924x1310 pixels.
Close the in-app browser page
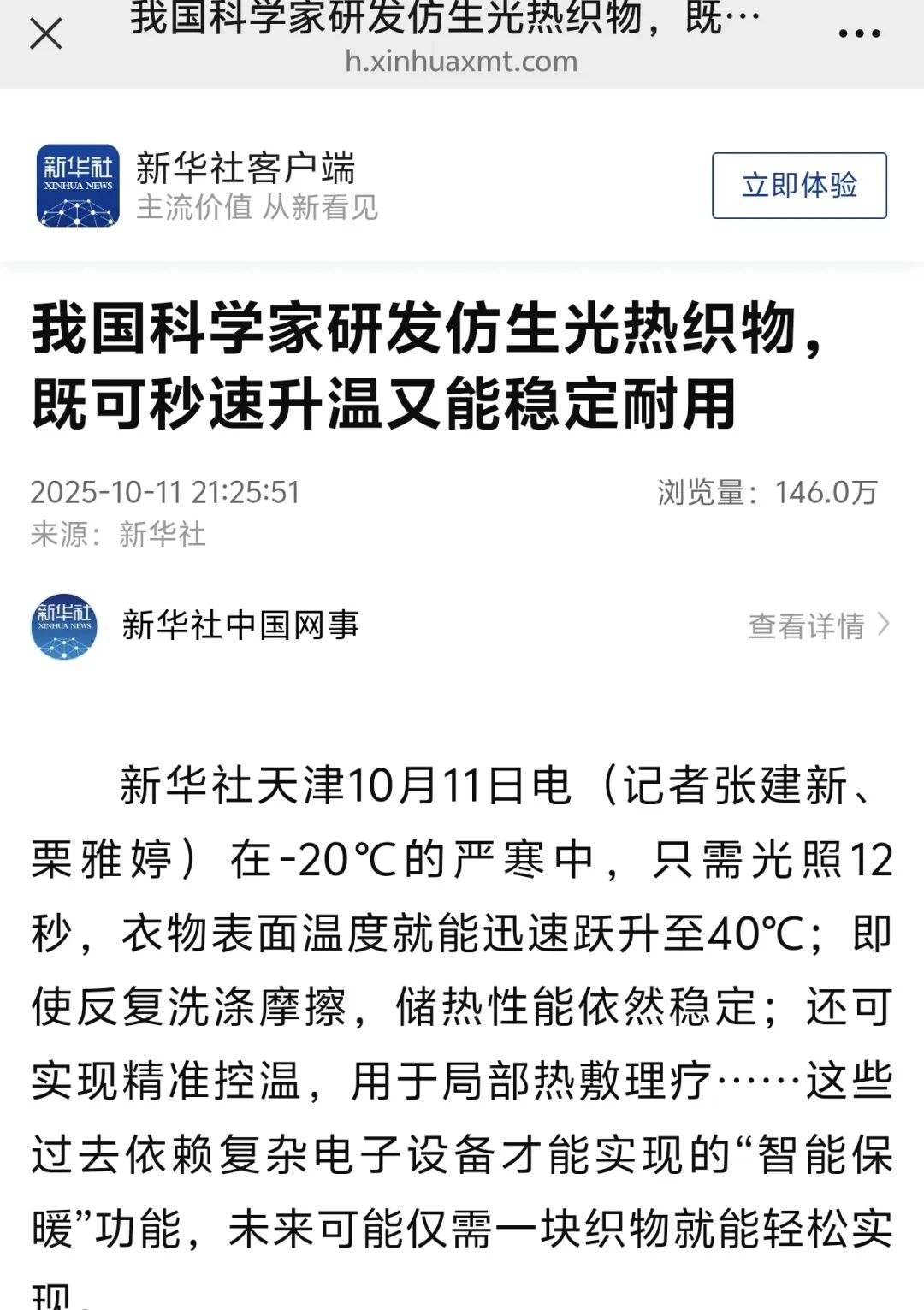(x=46, y=34)
